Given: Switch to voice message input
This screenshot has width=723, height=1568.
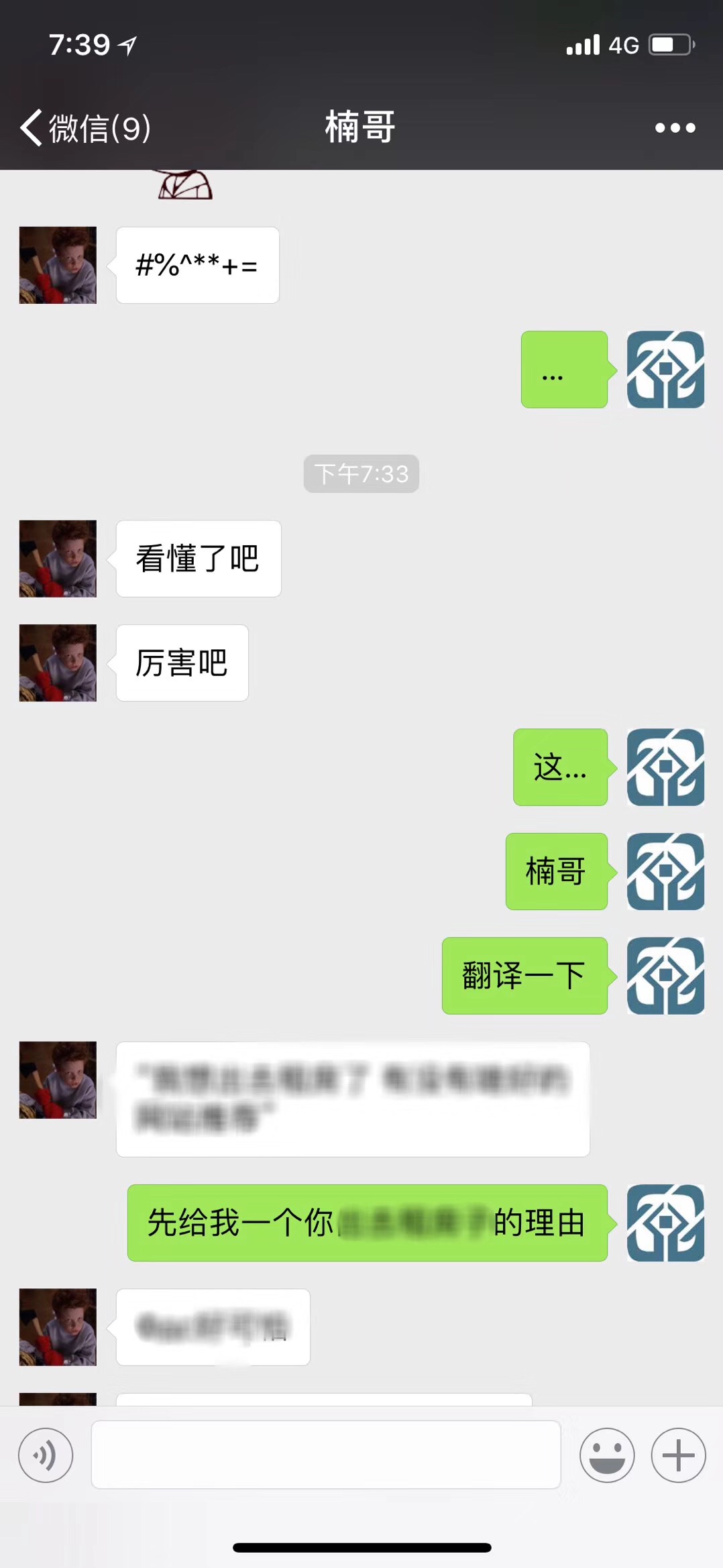Looking at the screenshot, I should click(x=46, y=1455).
